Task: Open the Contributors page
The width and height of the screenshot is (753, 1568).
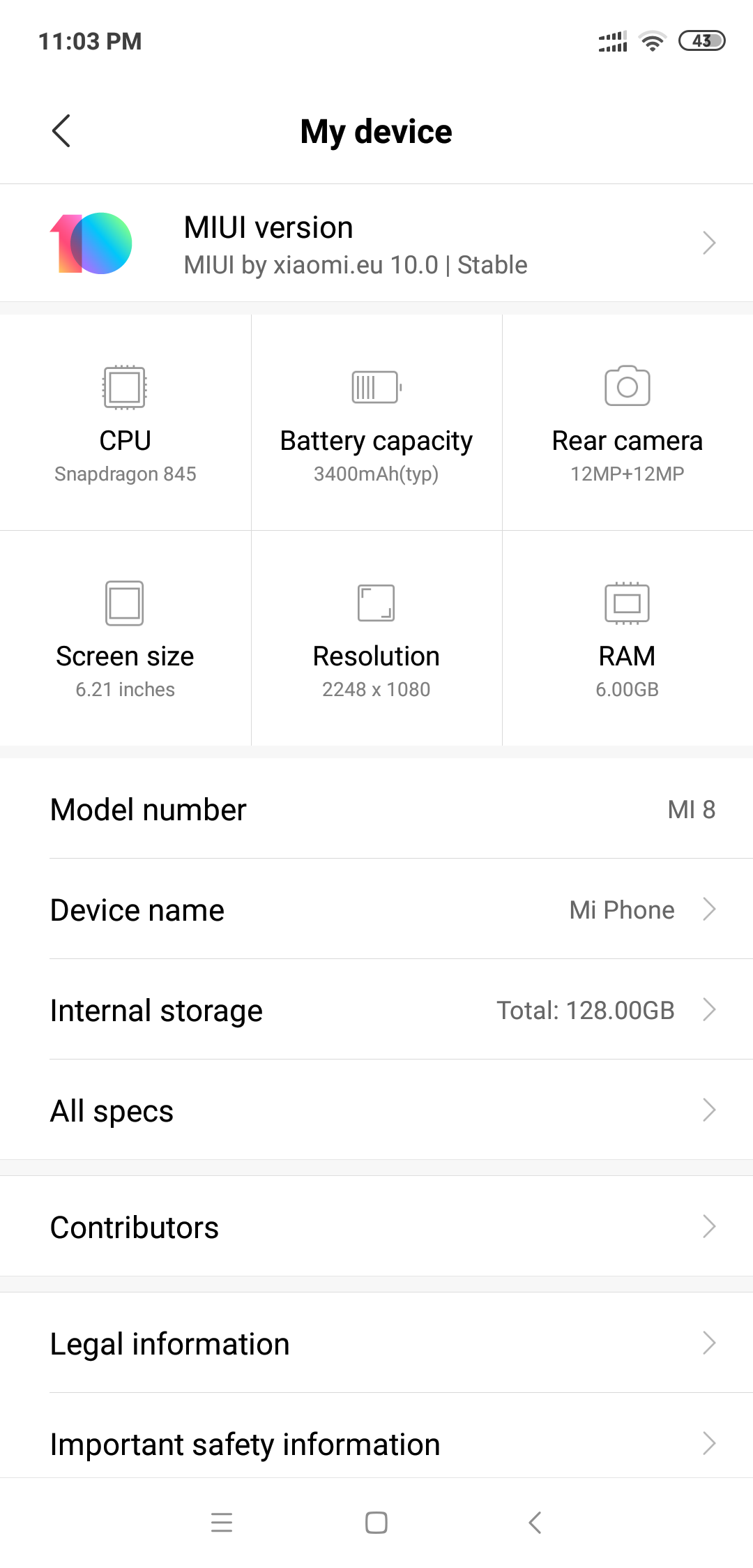Action: pyautogui.click(x=376, y=1227)
